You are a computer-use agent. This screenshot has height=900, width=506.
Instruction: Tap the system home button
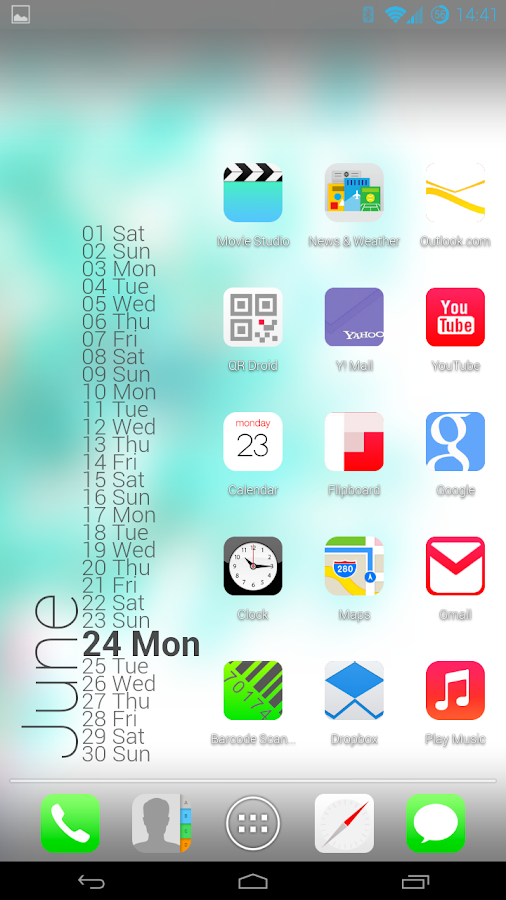click(253, 881)
